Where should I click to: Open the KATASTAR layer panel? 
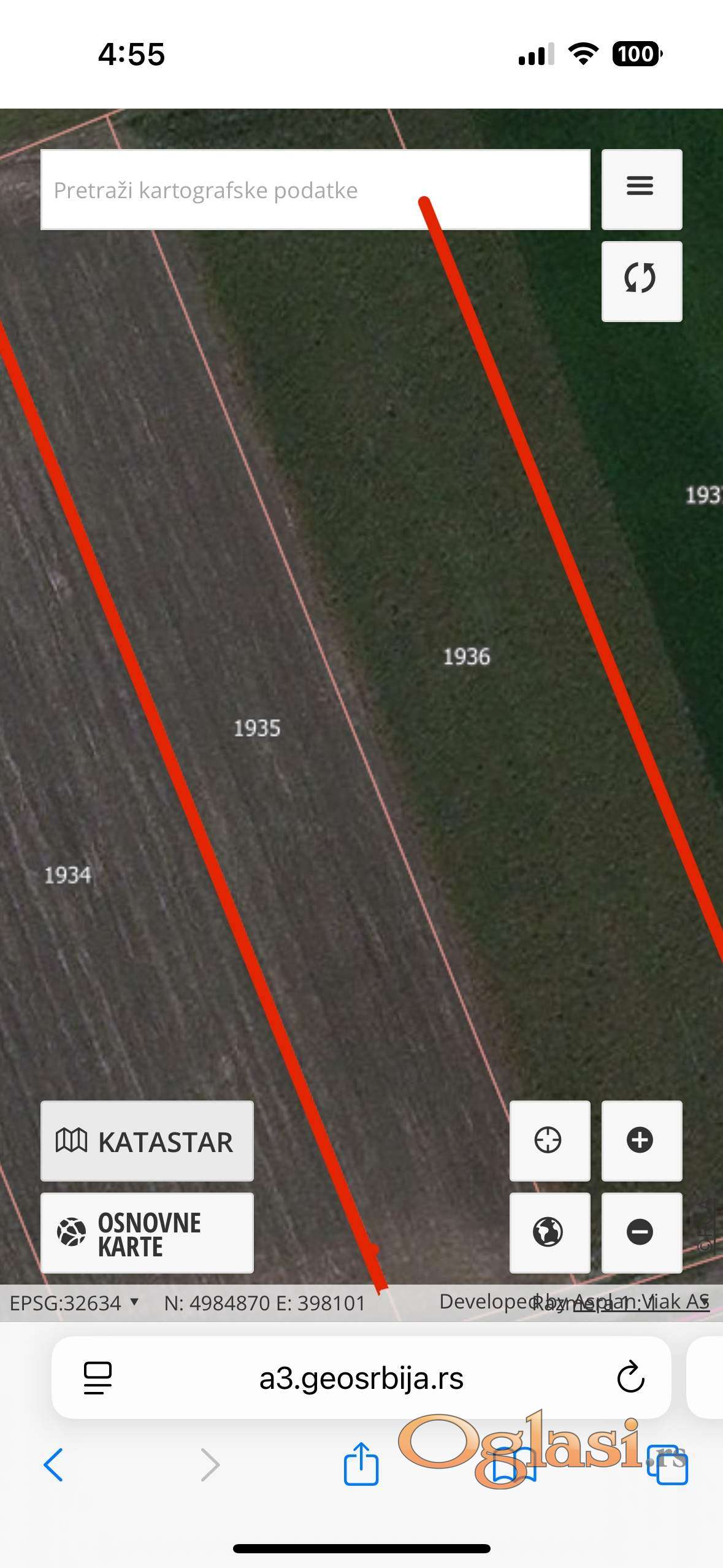(147, 1141)
